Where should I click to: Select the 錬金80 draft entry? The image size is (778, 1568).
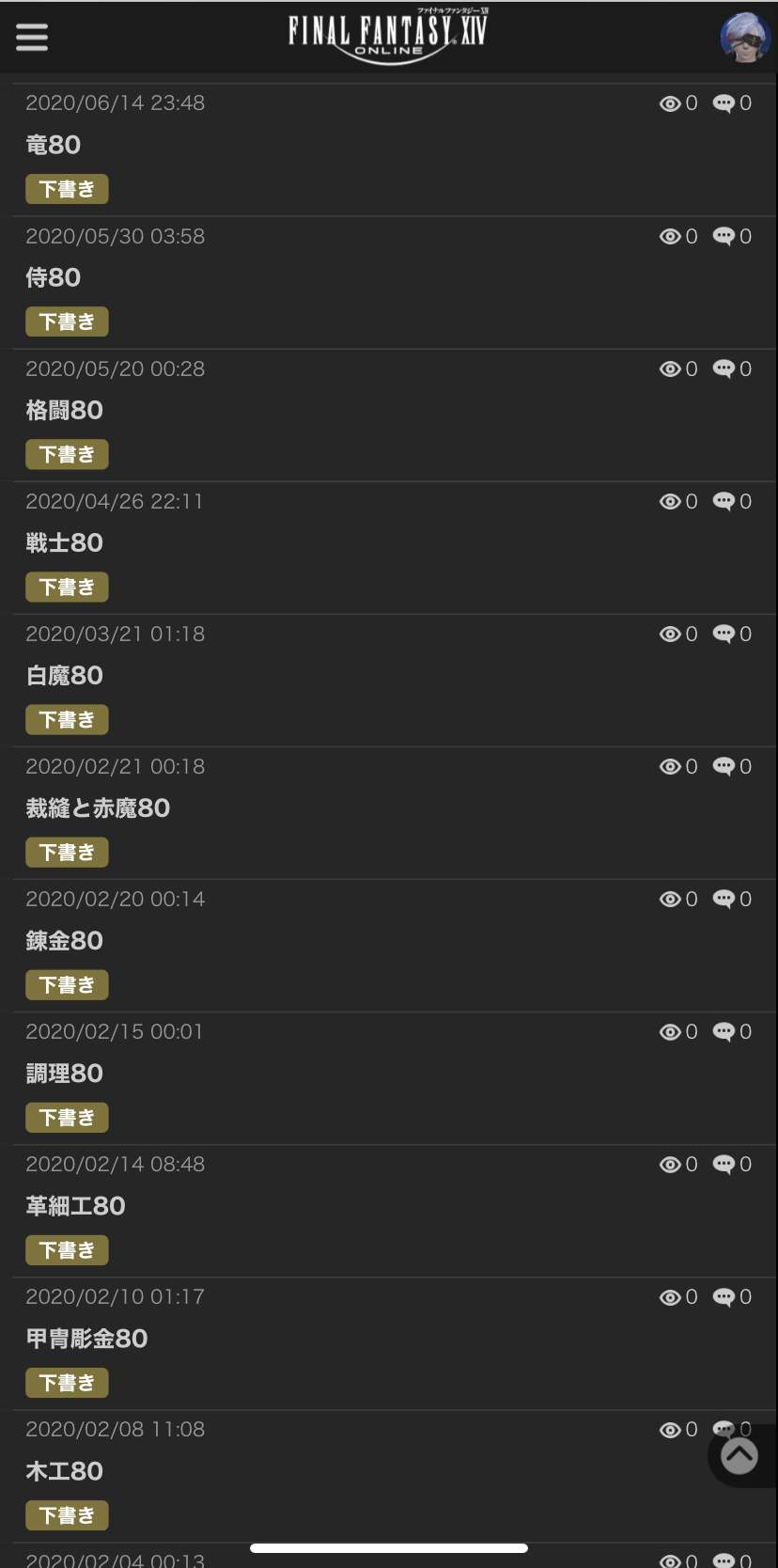(65, 940)
